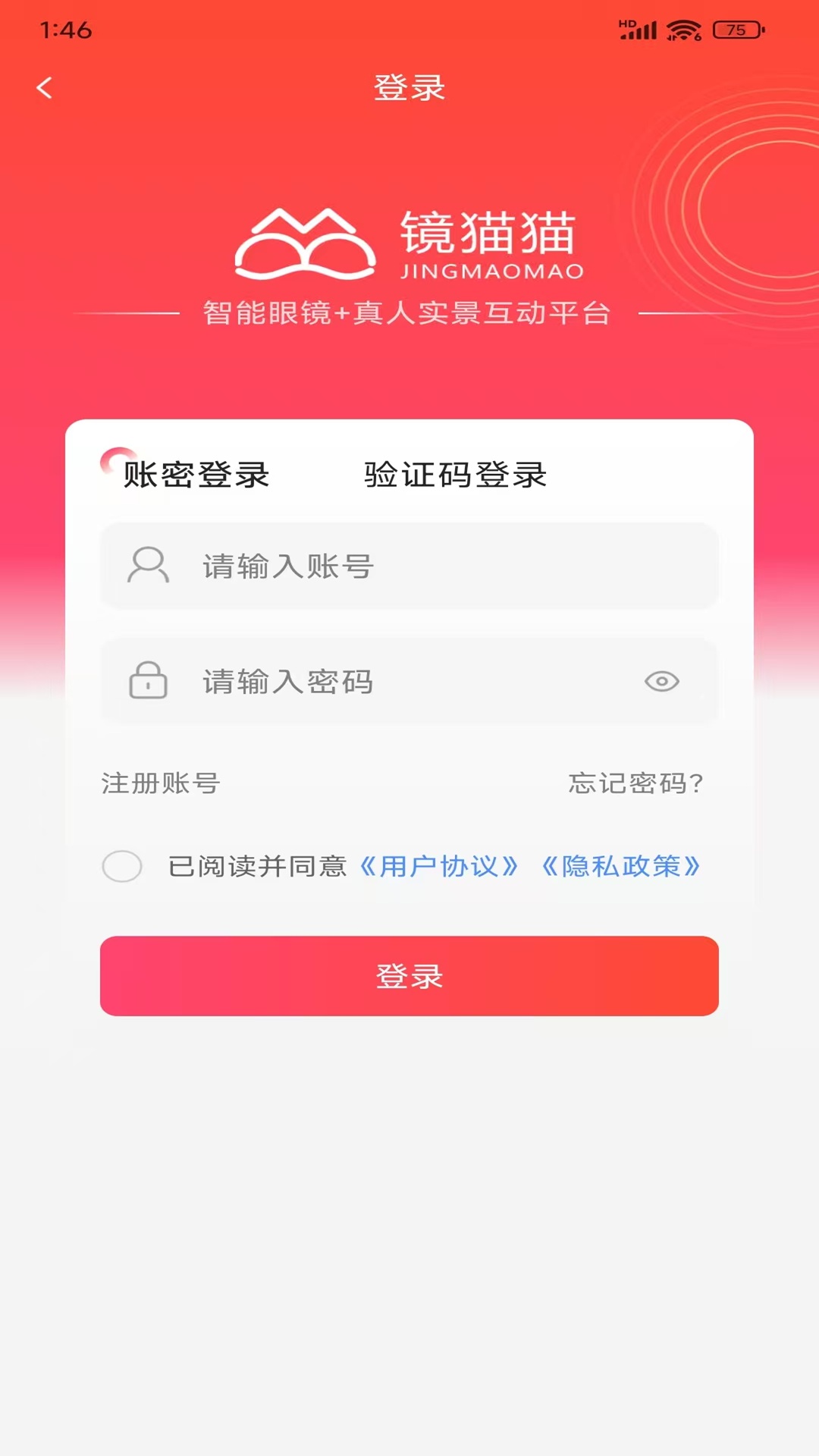Click the 注册账号 registration link

[x=159, y=784]
